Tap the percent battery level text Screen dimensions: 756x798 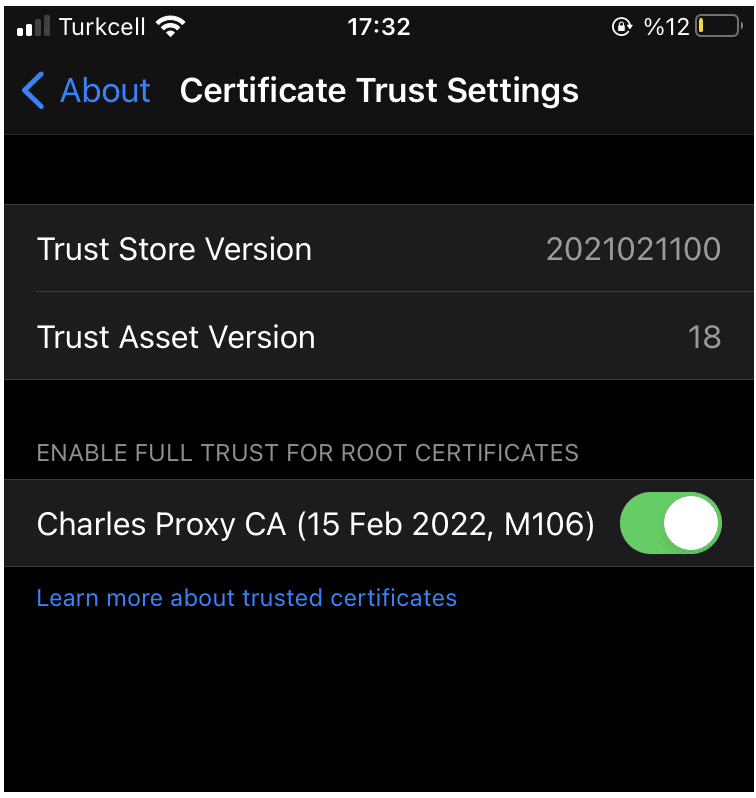point(669,26)
